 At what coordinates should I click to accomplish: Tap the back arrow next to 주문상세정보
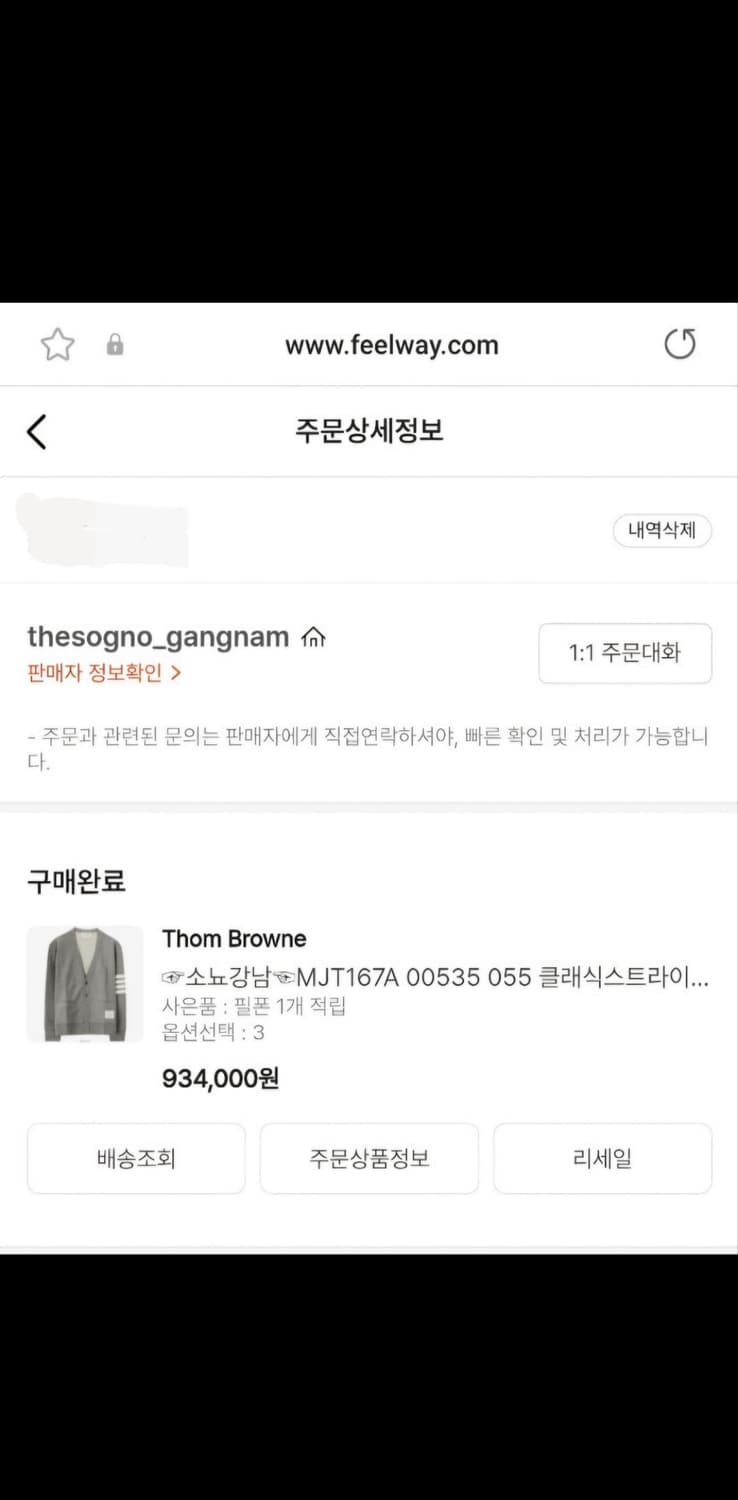(37, 431)
